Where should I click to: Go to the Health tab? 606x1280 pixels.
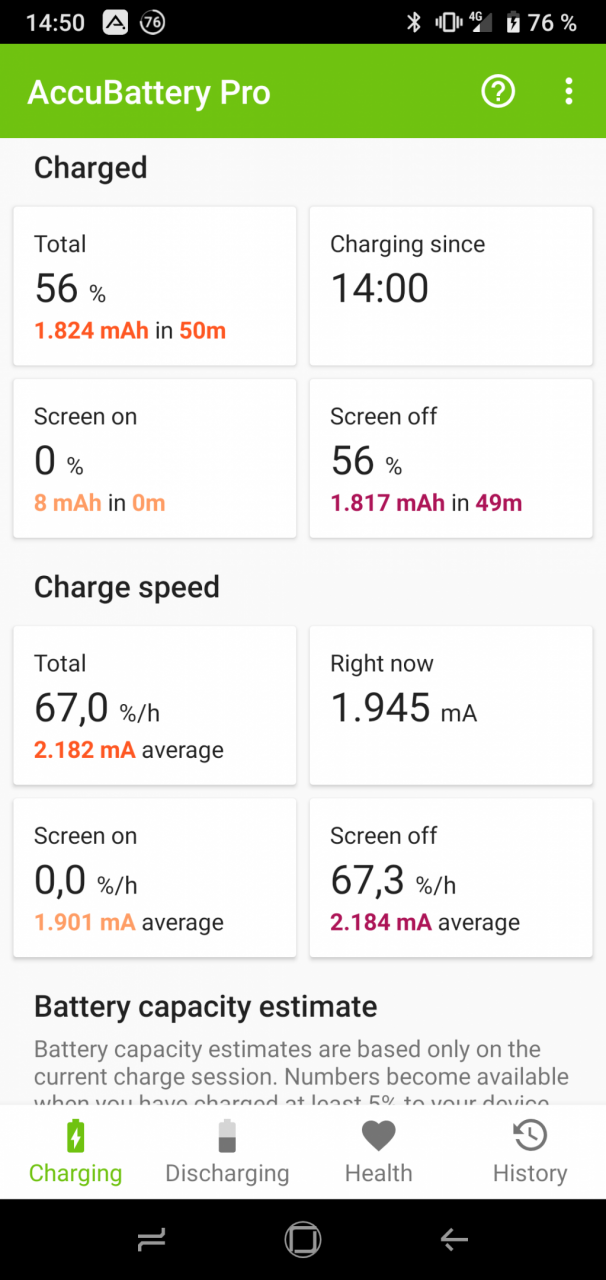point(379,1152)
